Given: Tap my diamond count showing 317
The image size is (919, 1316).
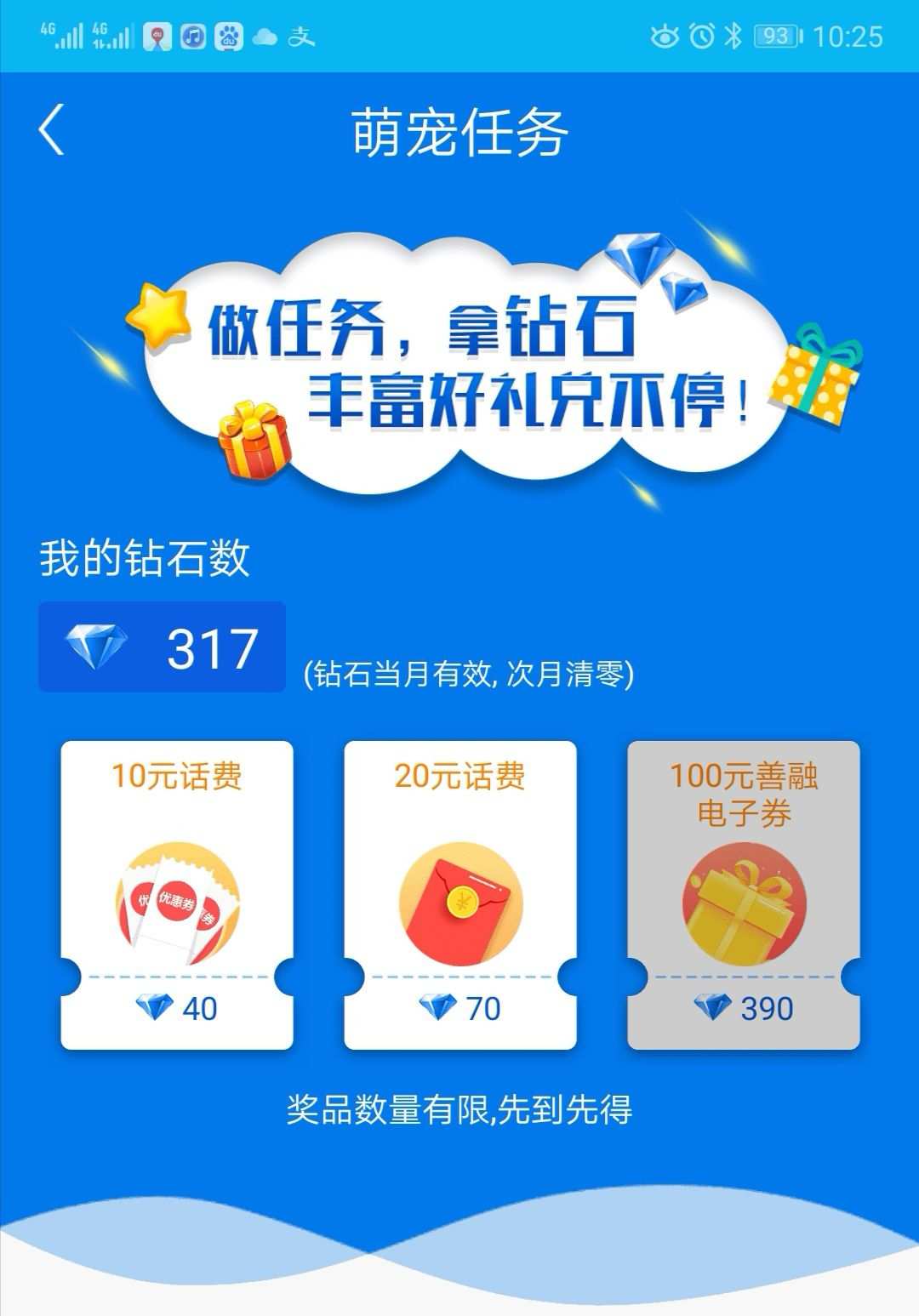Looking at the screenshot, I should (x=162, y=647).
